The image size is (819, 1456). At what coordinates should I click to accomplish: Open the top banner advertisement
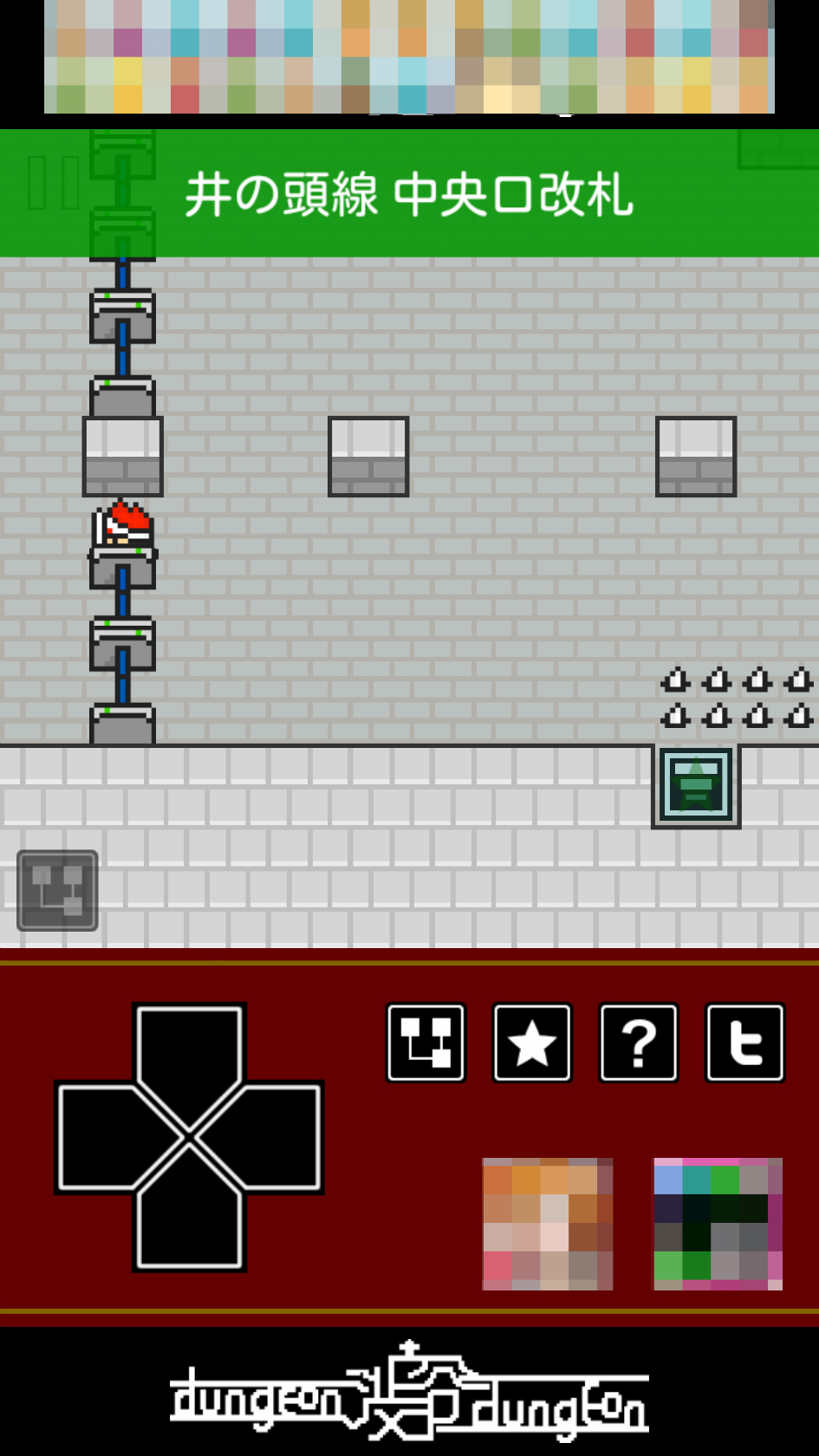[409, 56]
